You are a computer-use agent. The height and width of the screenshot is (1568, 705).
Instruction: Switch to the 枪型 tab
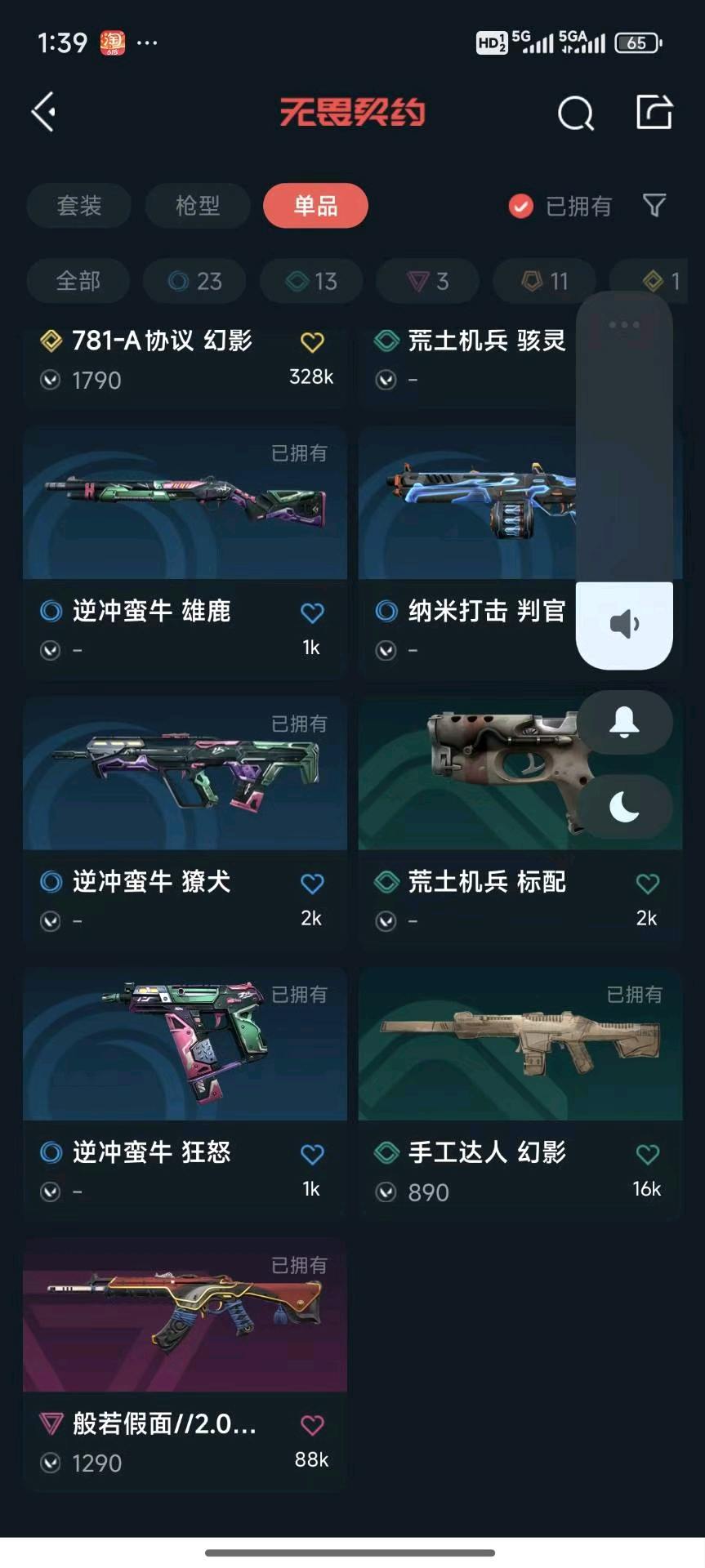[198, 206]
